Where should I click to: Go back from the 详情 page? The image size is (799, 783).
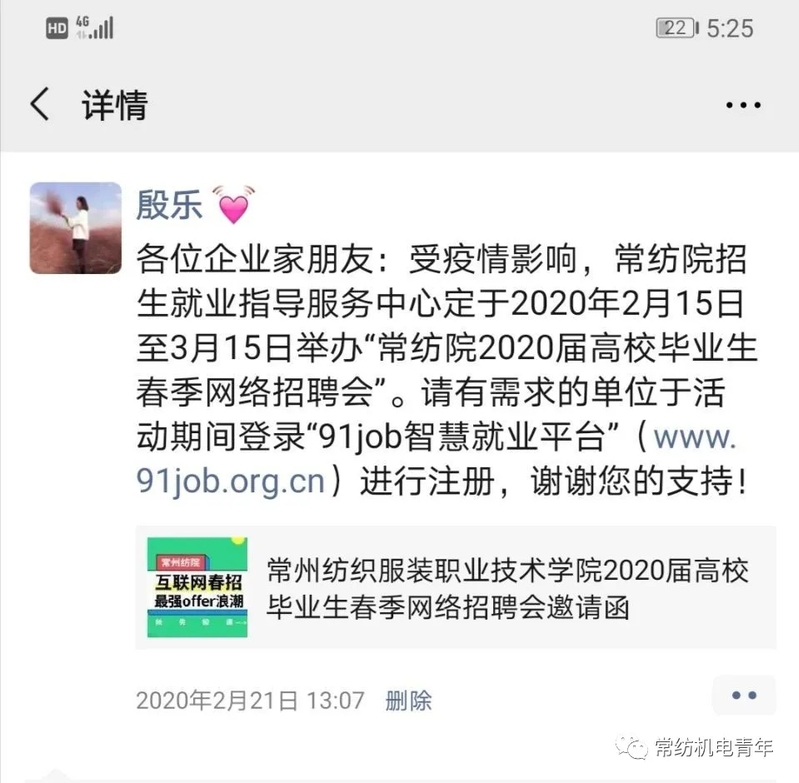click(x=40, y=104)
